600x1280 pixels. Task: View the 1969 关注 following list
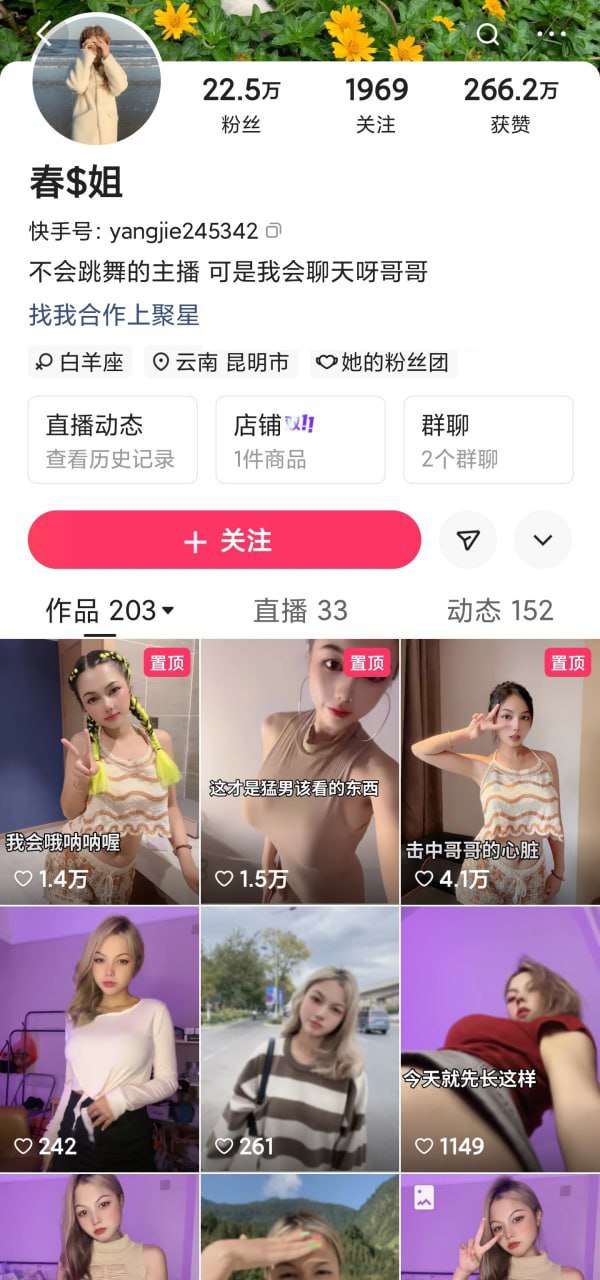point(376,104)
